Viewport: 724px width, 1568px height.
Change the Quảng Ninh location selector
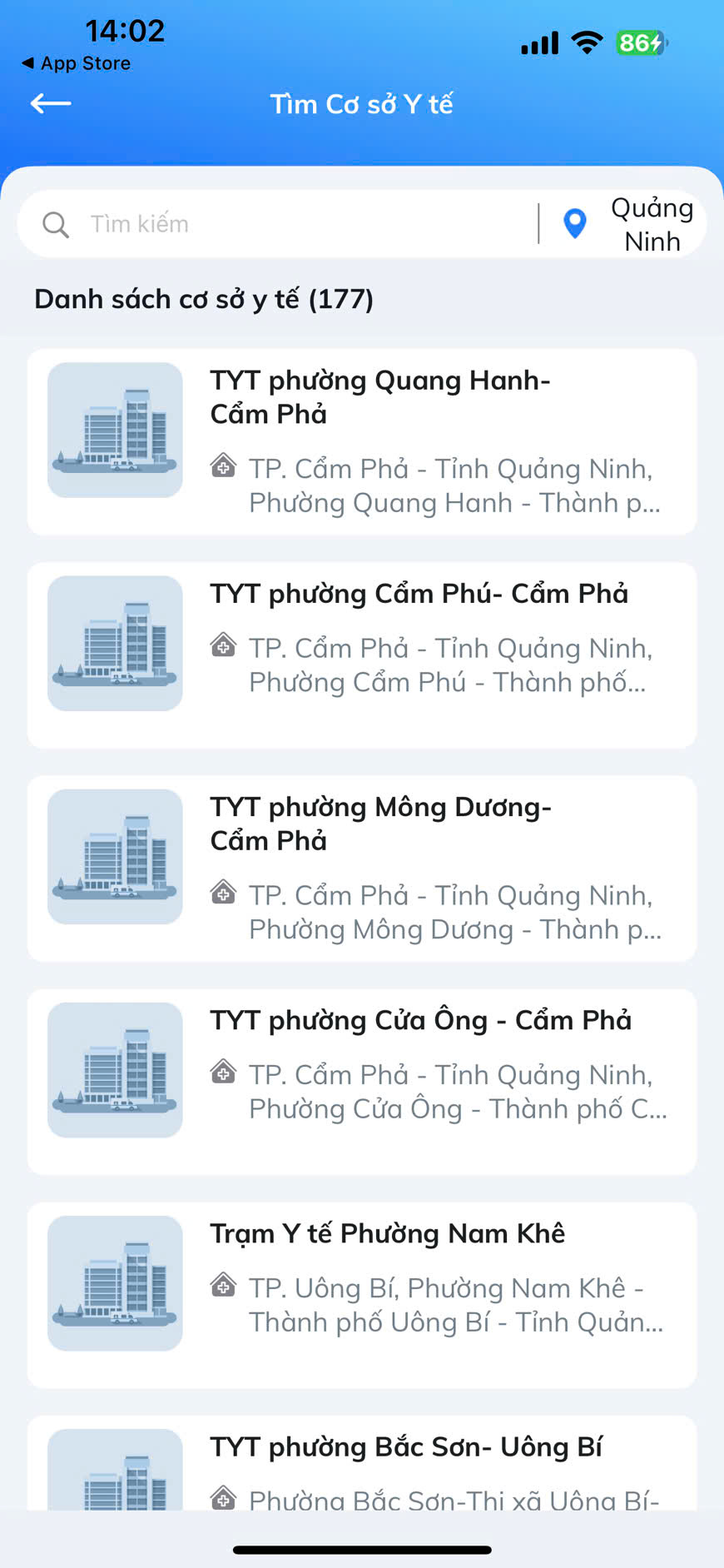[x=634, y=224]
